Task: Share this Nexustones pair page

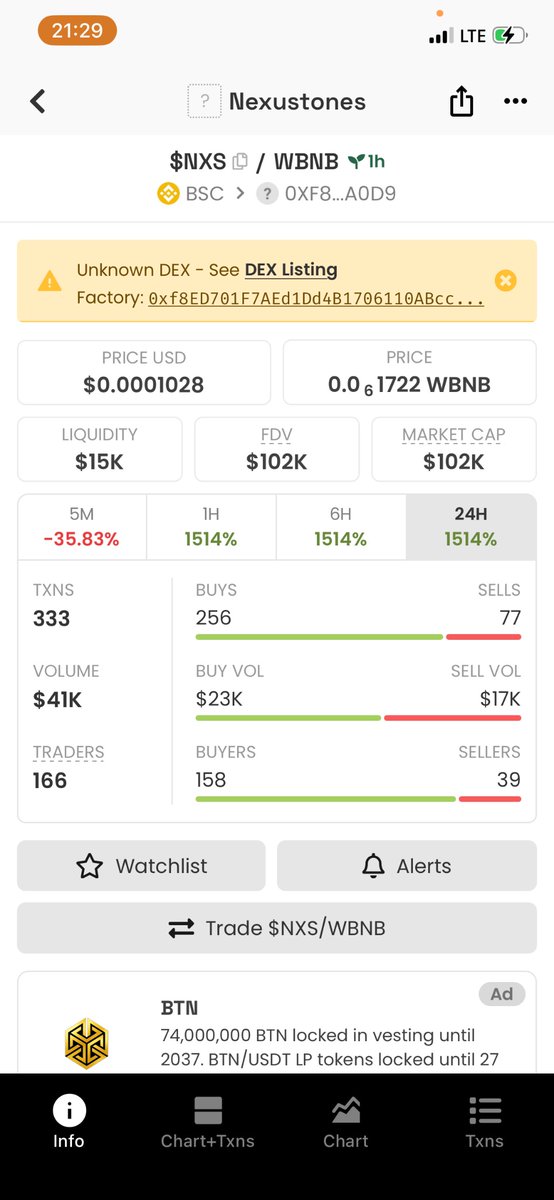Action: point(461,101)
